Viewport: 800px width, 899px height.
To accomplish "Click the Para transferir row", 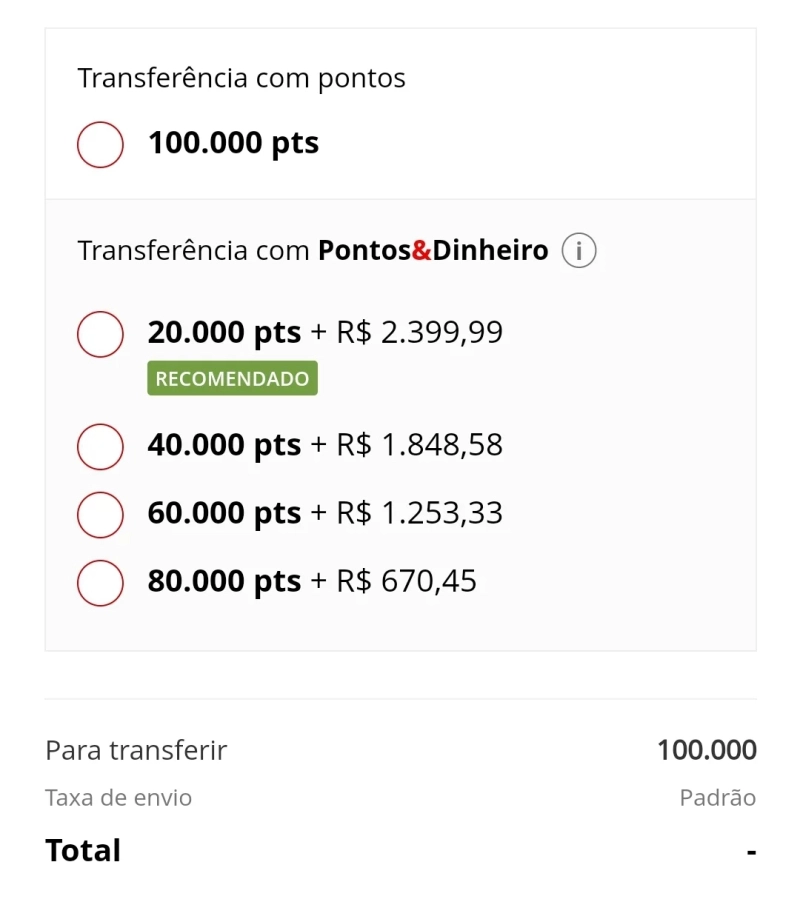I will coord(135,750).
